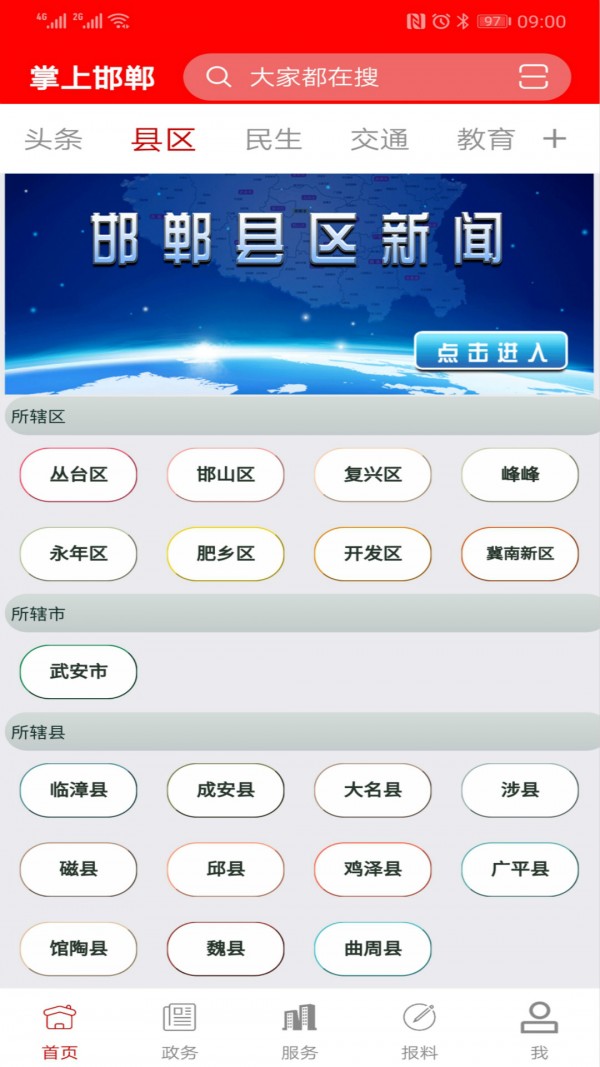Select the 丛台区 district chip
The image size is (600, 1067).
point(78,474)
